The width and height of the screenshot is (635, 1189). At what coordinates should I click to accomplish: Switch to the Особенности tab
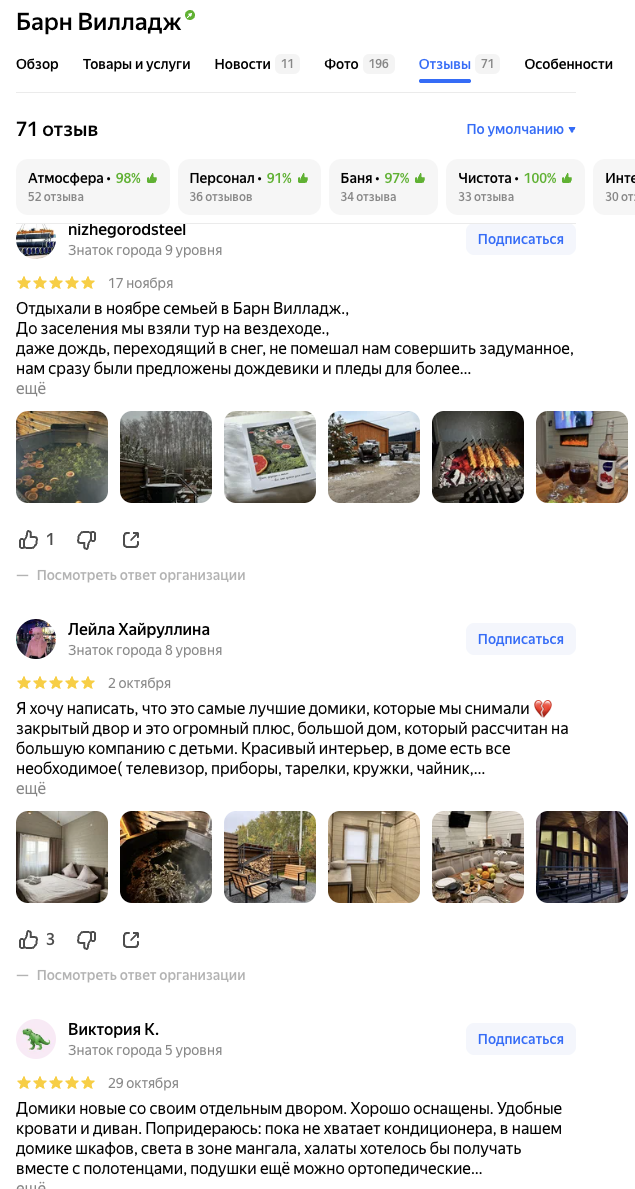(568, 64)
